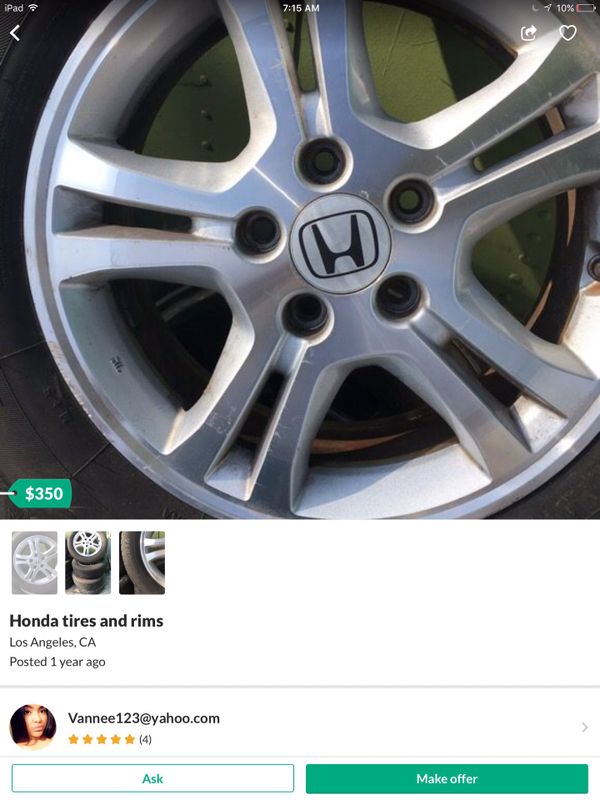Go back using the top-left arrow
This screenshot has width=600, height=800.
click(x=15, y=34)
